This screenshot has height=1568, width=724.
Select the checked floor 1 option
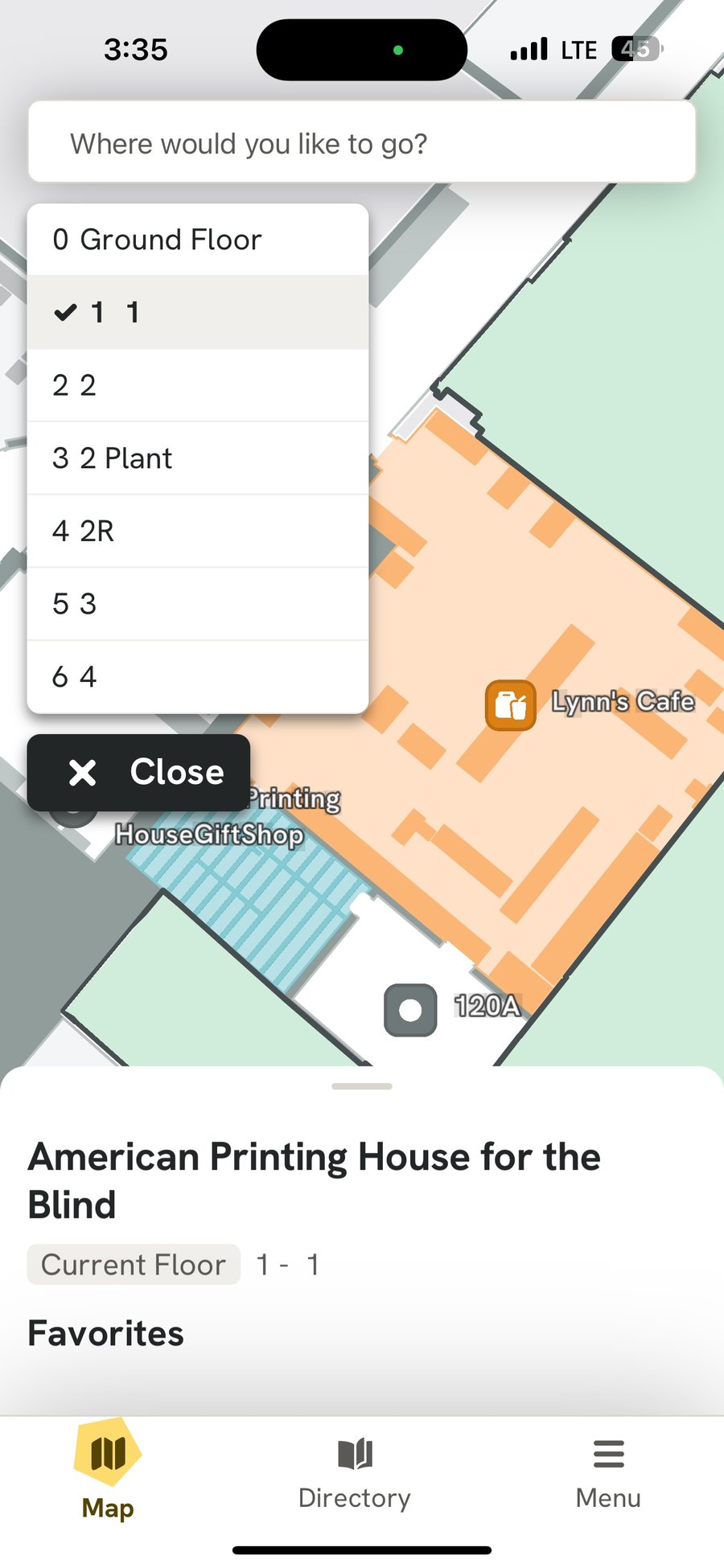click(198, 312)
